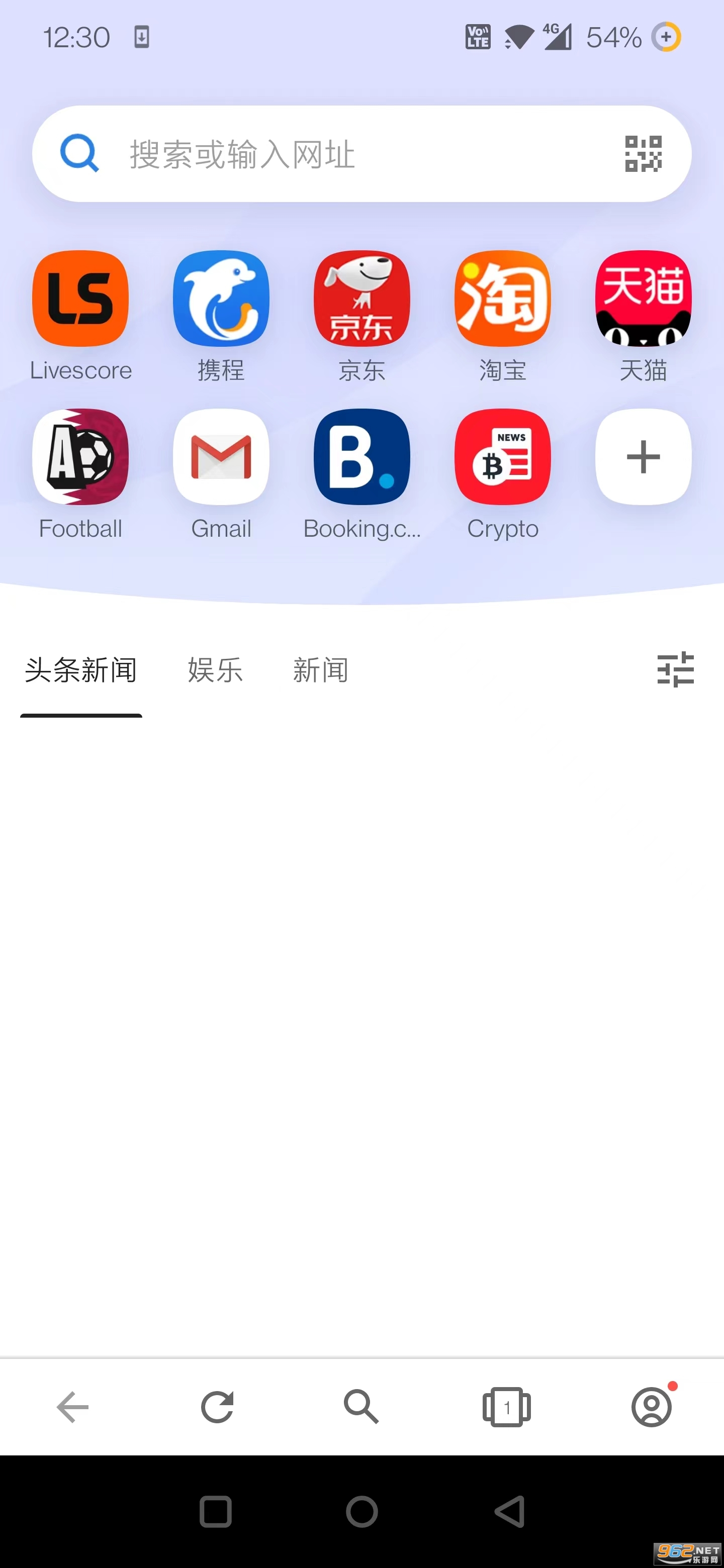Screen dimensions: 724x1568
Task: Reload the page
Action: click(217, 1407)
